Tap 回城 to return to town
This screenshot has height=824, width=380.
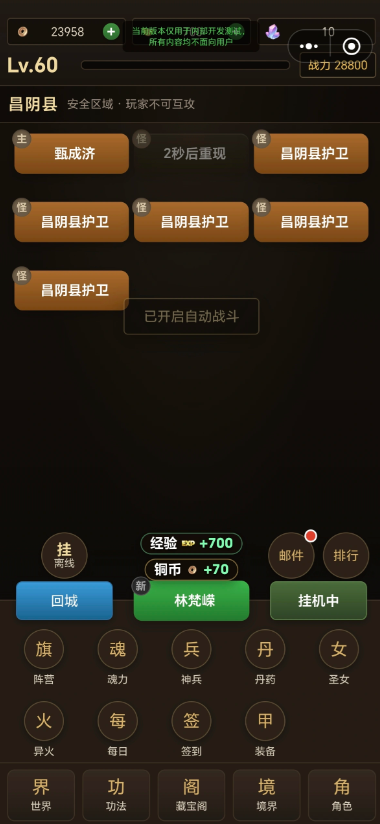point(64,601)
